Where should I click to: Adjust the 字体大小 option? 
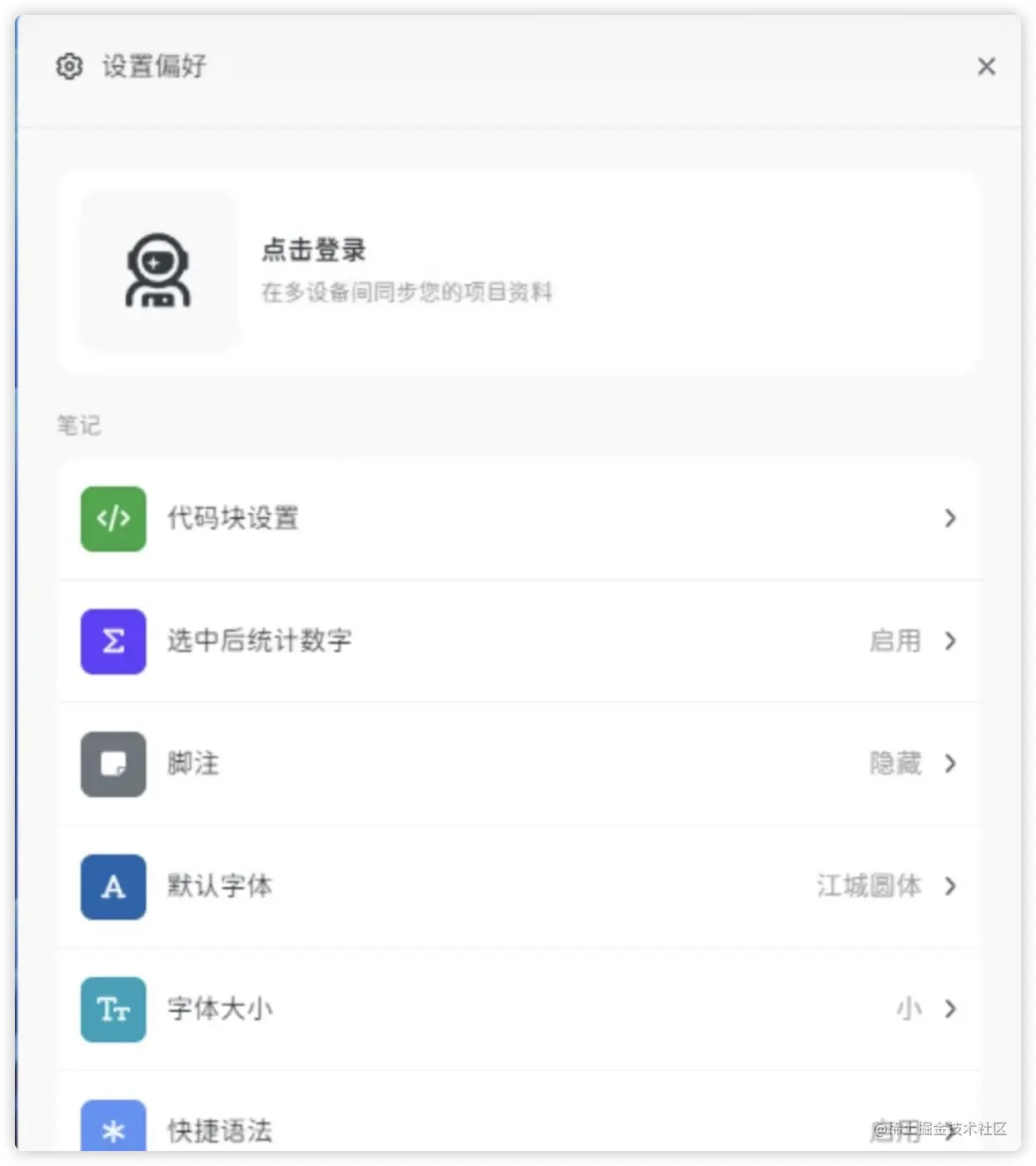518,1008
